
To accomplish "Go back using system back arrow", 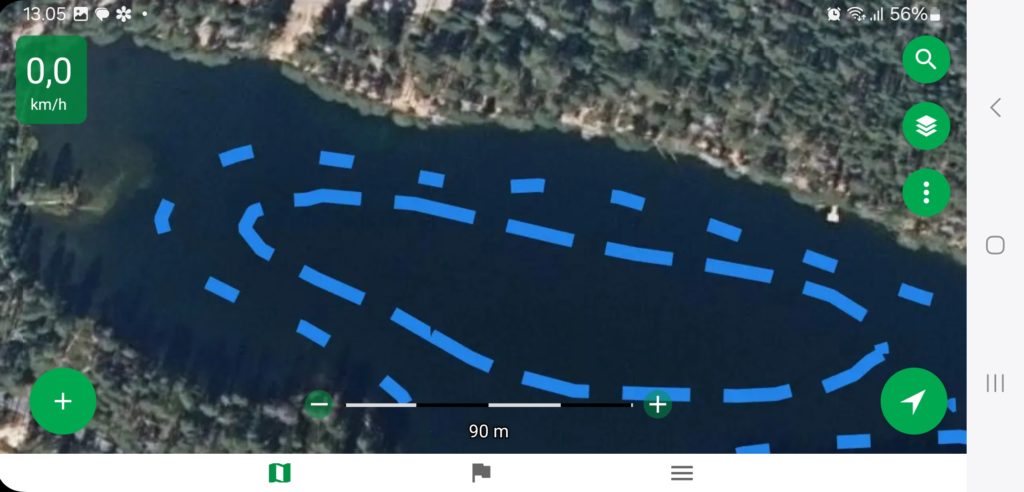I will (x=995, y=108).
